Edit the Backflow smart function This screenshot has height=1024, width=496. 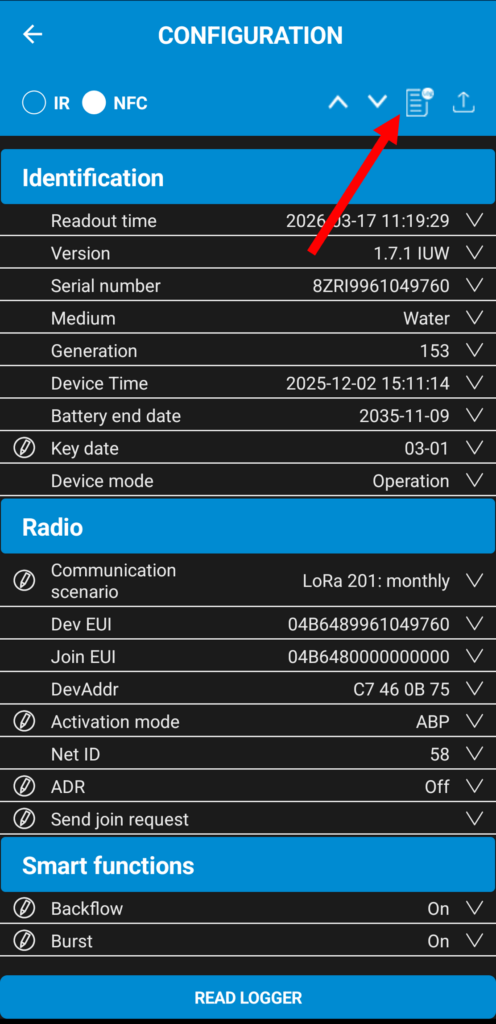click(24, 908)
